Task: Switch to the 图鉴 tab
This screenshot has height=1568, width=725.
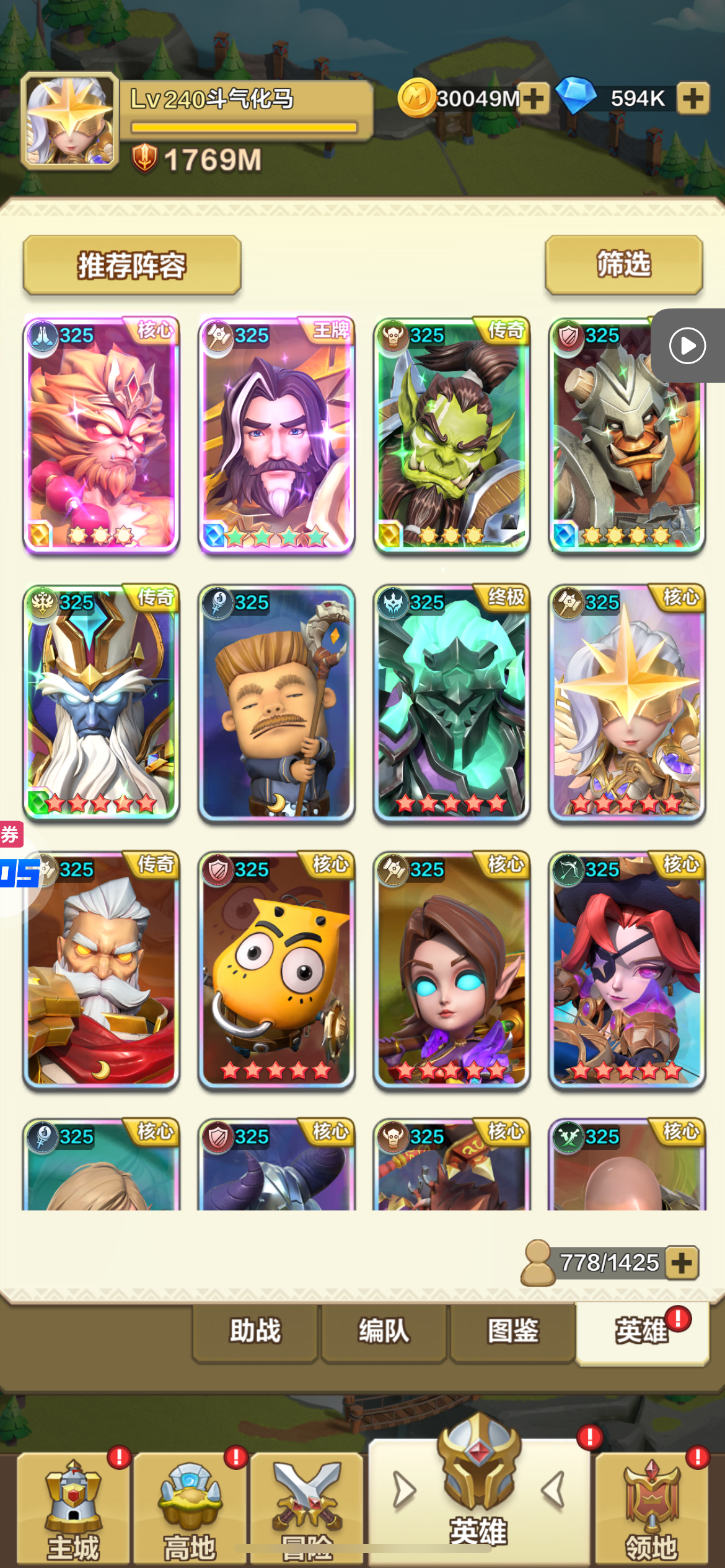Action: (512, 1331)
